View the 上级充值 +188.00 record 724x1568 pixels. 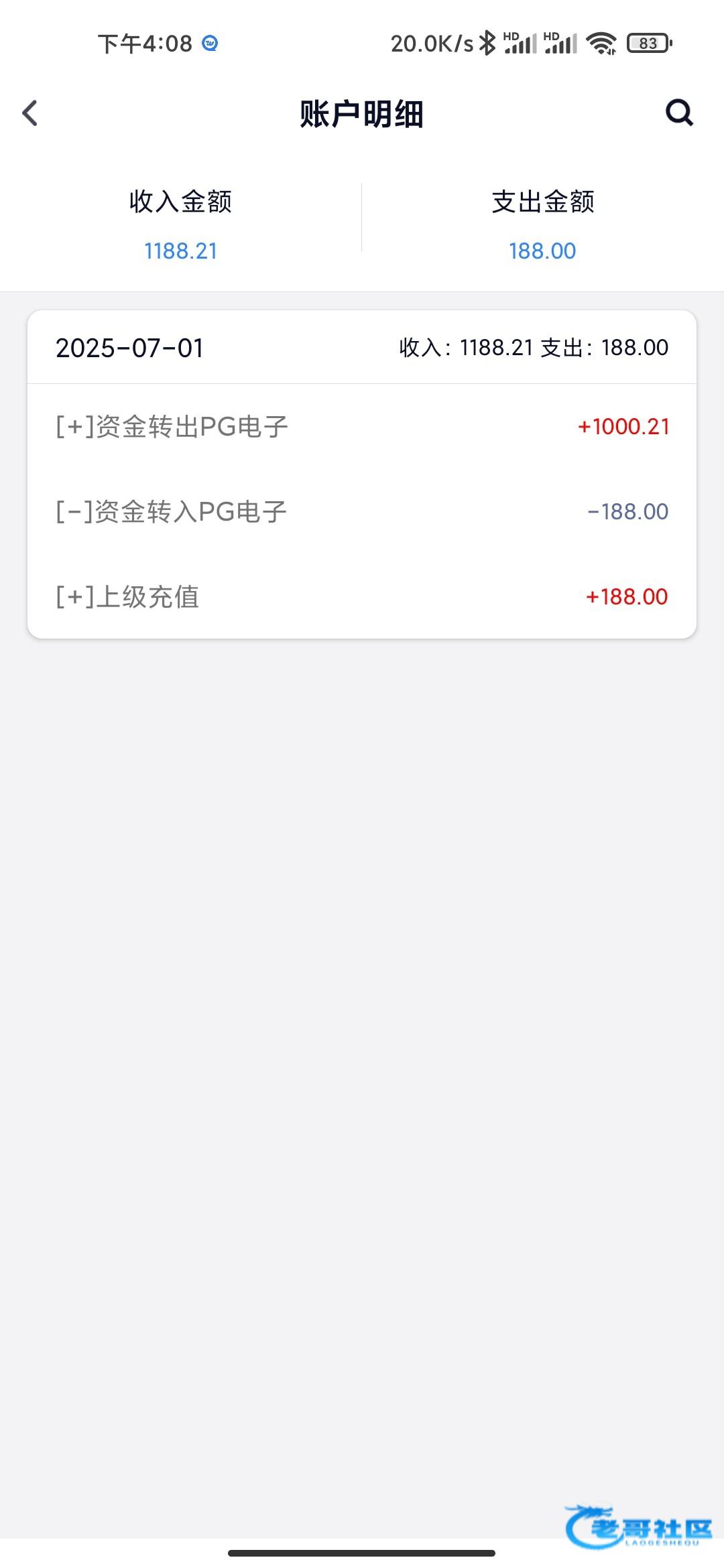(362, 597)
